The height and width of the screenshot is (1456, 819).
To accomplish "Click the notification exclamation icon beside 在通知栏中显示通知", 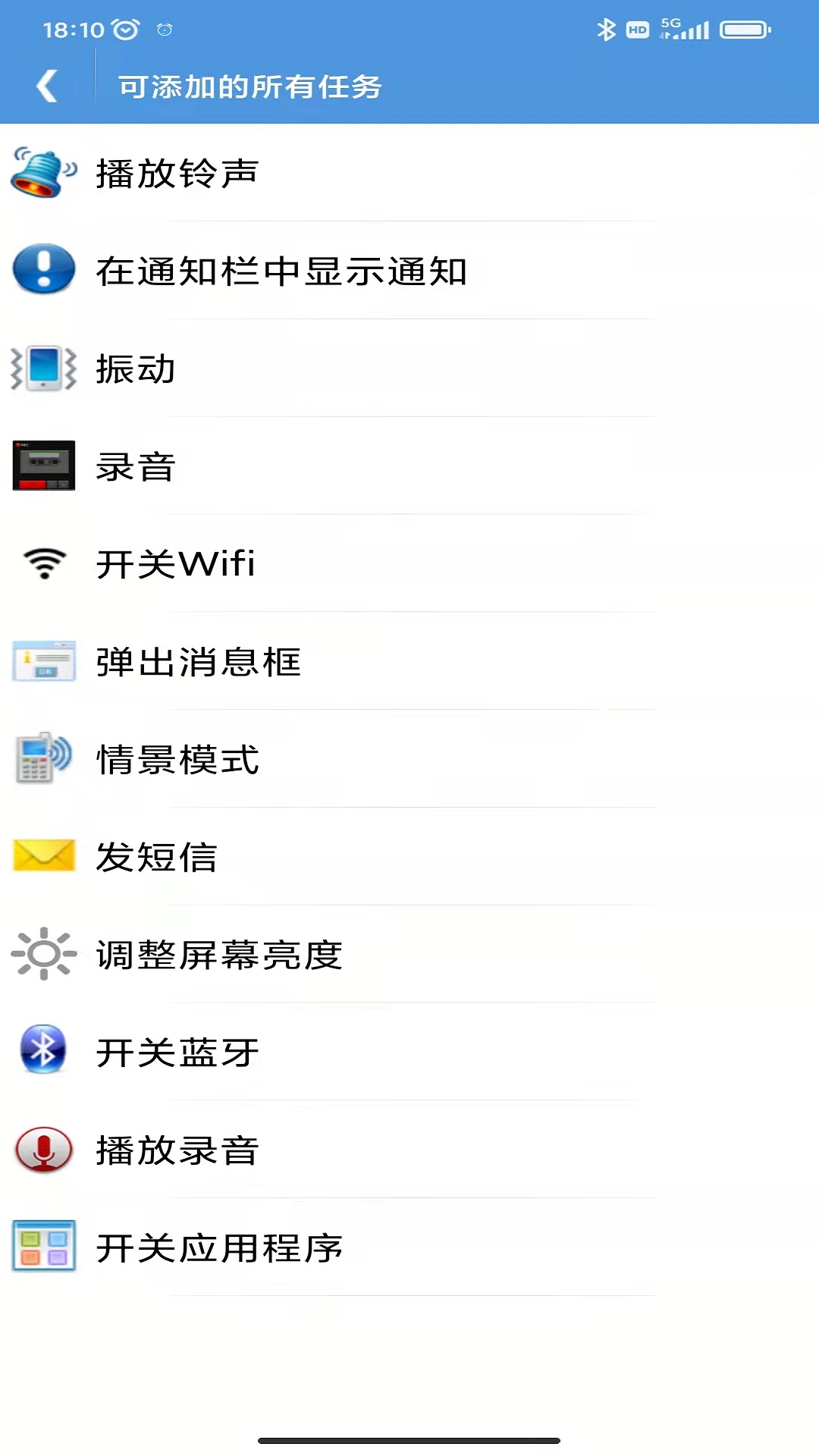I will coord(42,271).
